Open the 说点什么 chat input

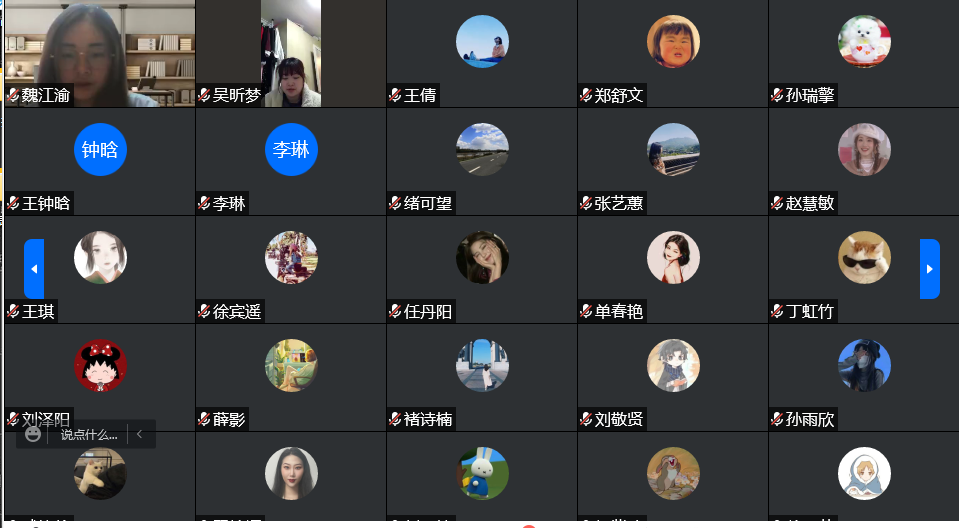(x=88, y=435)
